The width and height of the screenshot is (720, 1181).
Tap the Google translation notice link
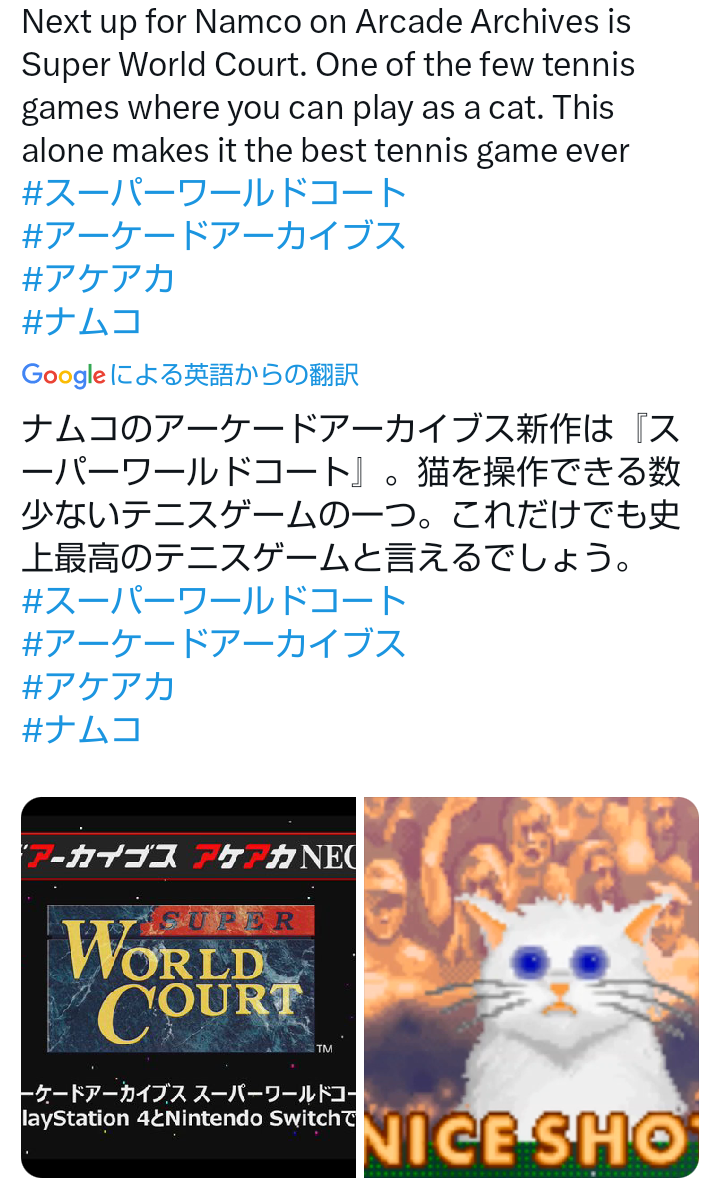[x=190, y=374]
